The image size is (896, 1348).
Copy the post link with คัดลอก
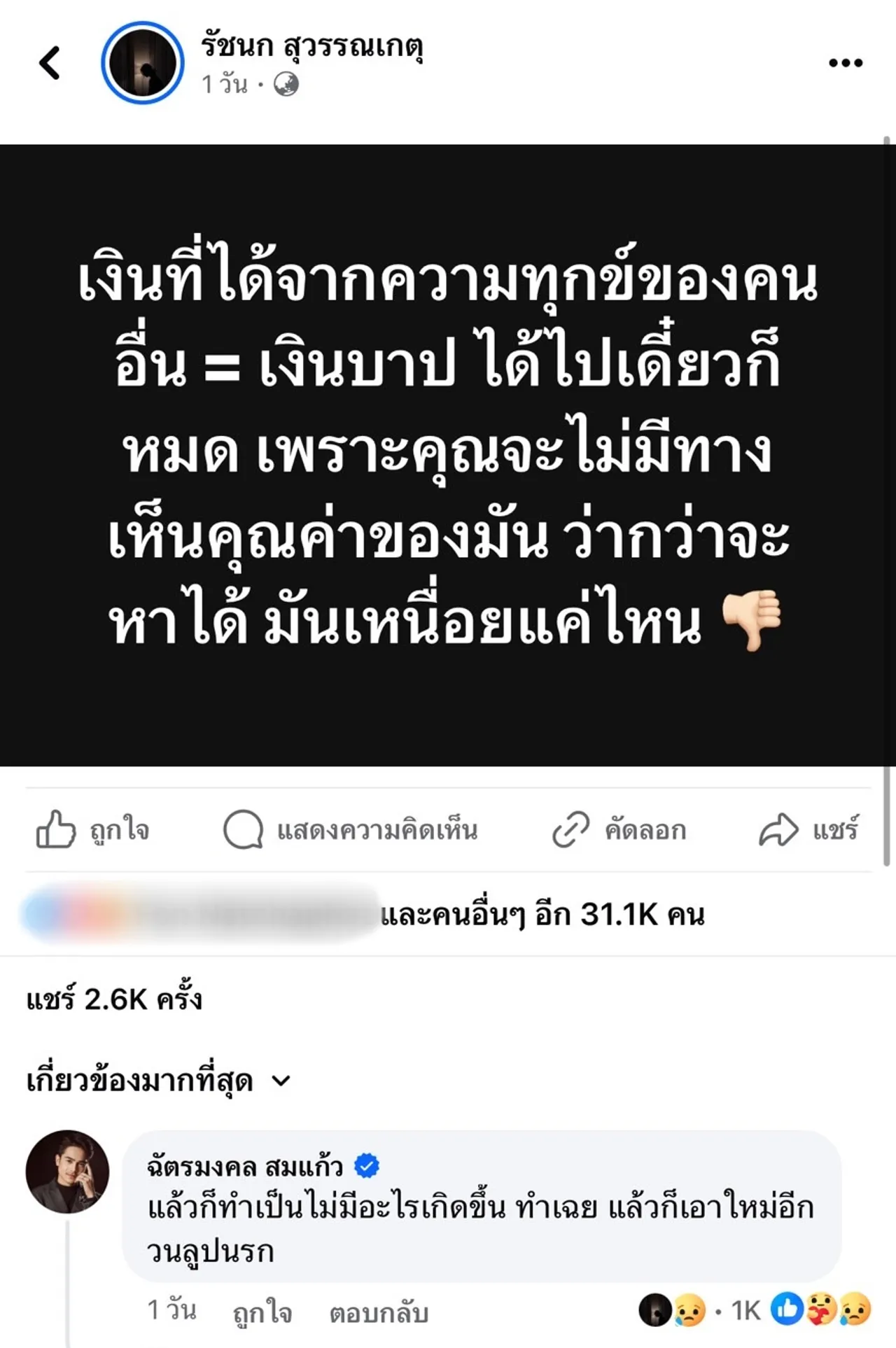[619, 830]
